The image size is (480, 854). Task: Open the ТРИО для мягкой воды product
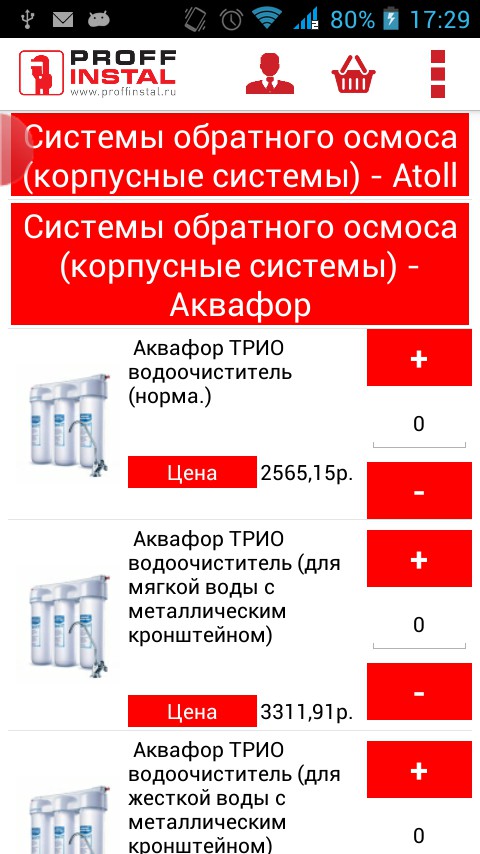pos(234,588)
